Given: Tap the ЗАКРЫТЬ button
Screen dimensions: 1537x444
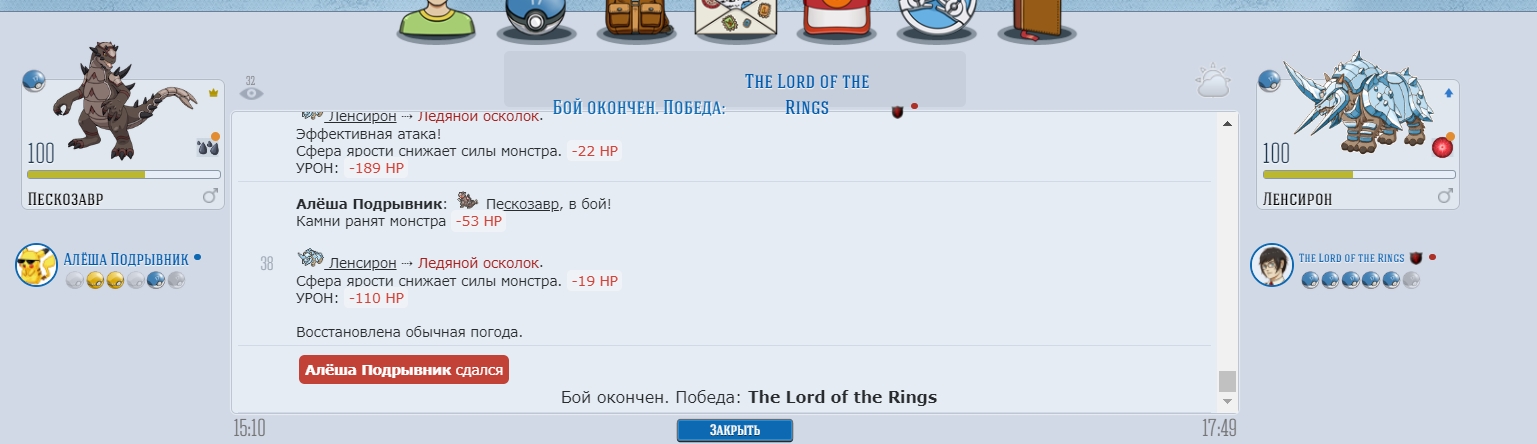Looking at the screenshot, I should [x=734, y=430].
